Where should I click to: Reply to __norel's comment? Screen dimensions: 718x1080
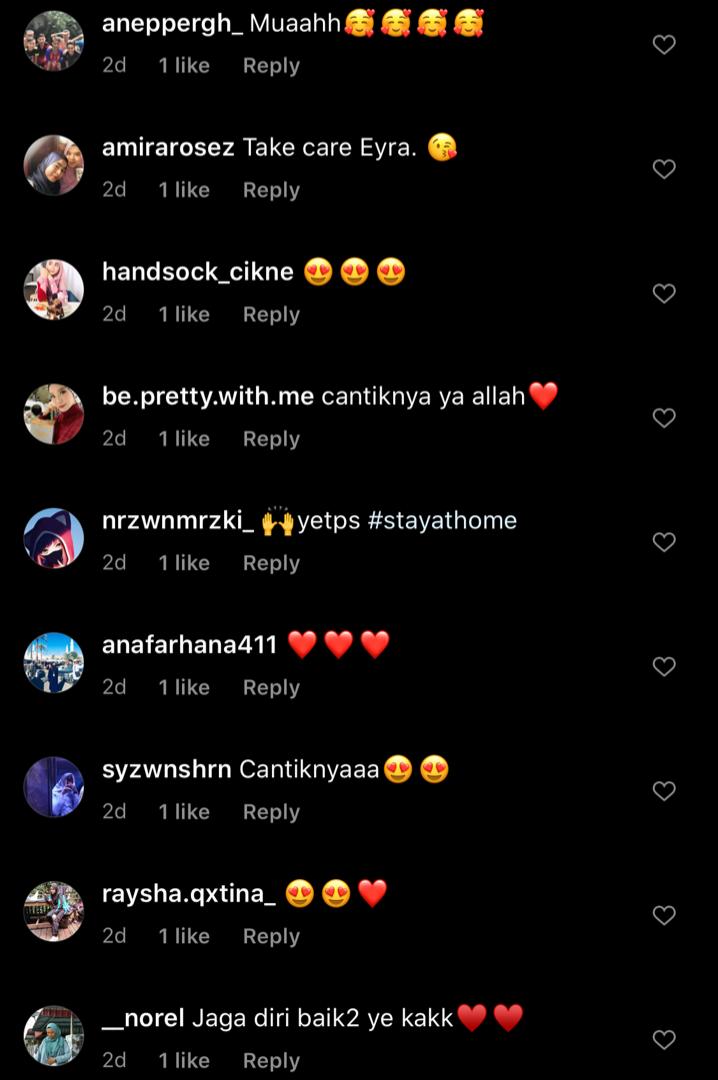(271, 1060)
